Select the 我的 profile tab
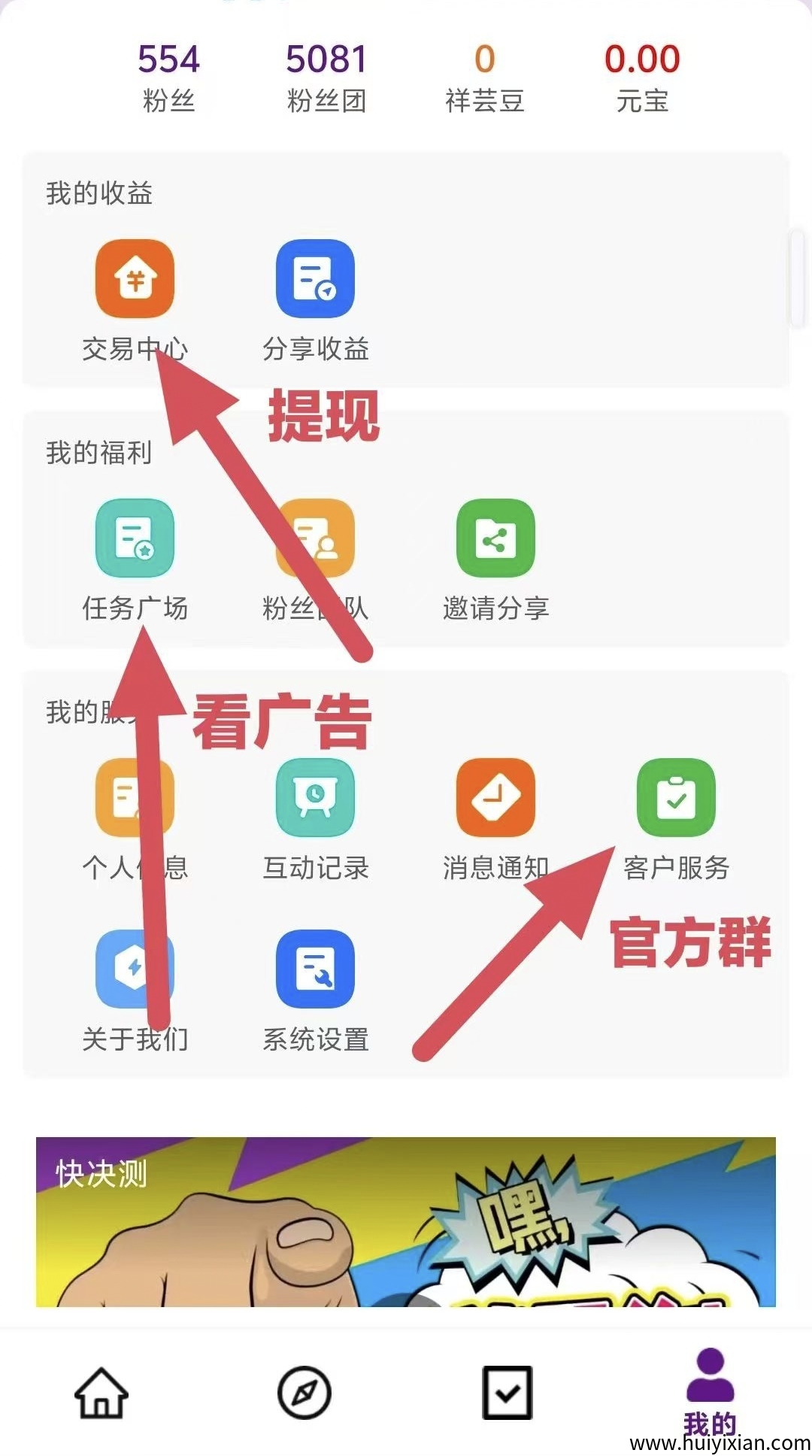Screen dimensions: 812x1456 click(710, 1391)
